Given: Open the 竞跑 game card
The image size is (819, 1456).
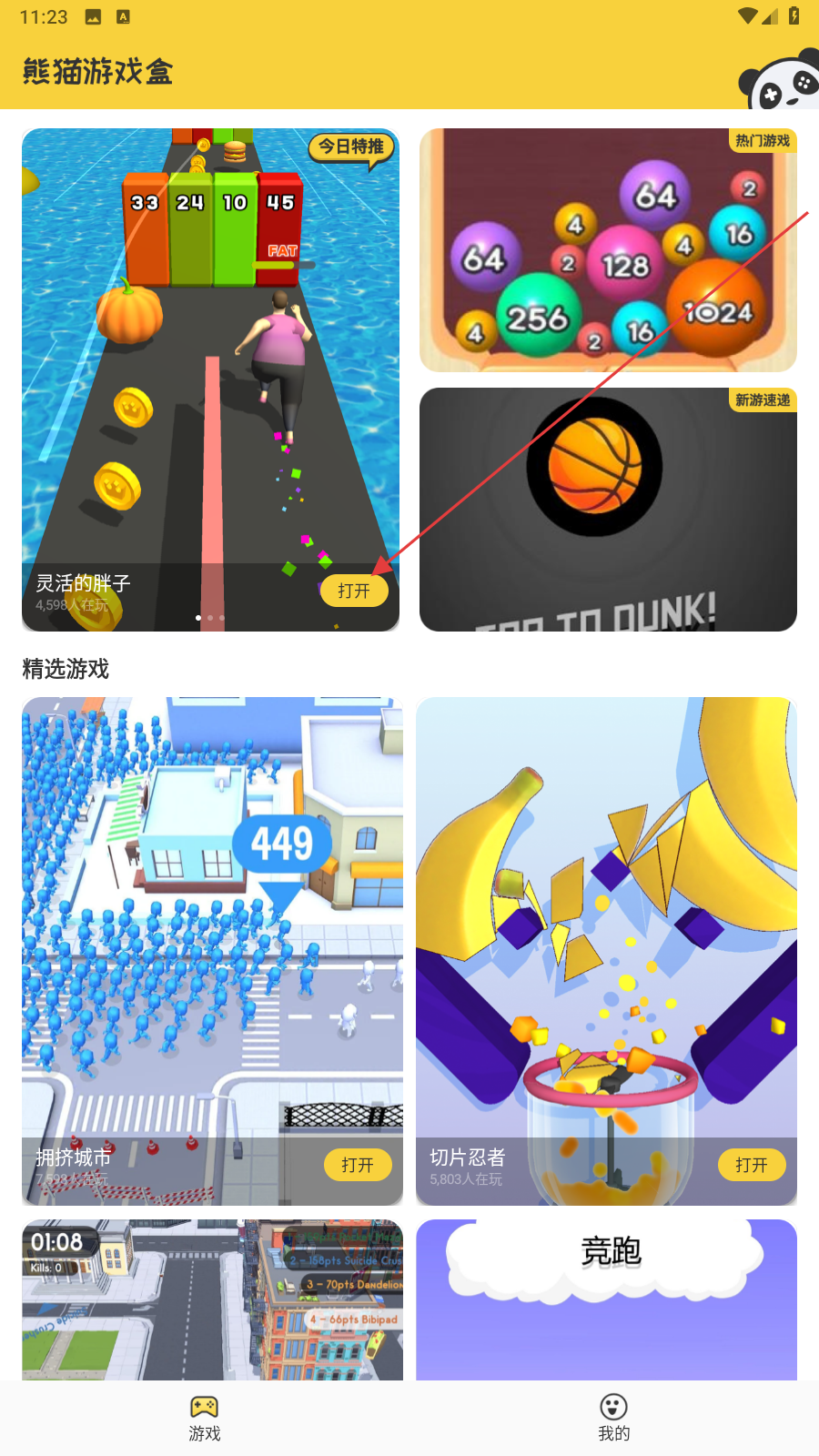Looking at the screenshot, I should 606,1301.
